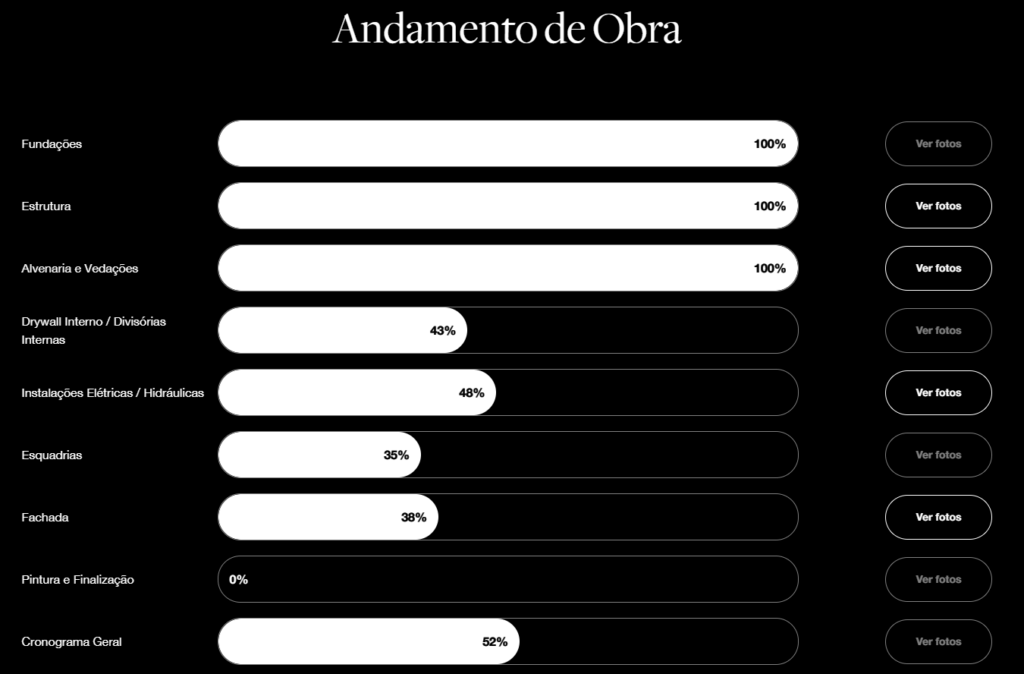View photos of Alvenaria e Vedações
Viewport: 1024px width, 674px height.
938,268
